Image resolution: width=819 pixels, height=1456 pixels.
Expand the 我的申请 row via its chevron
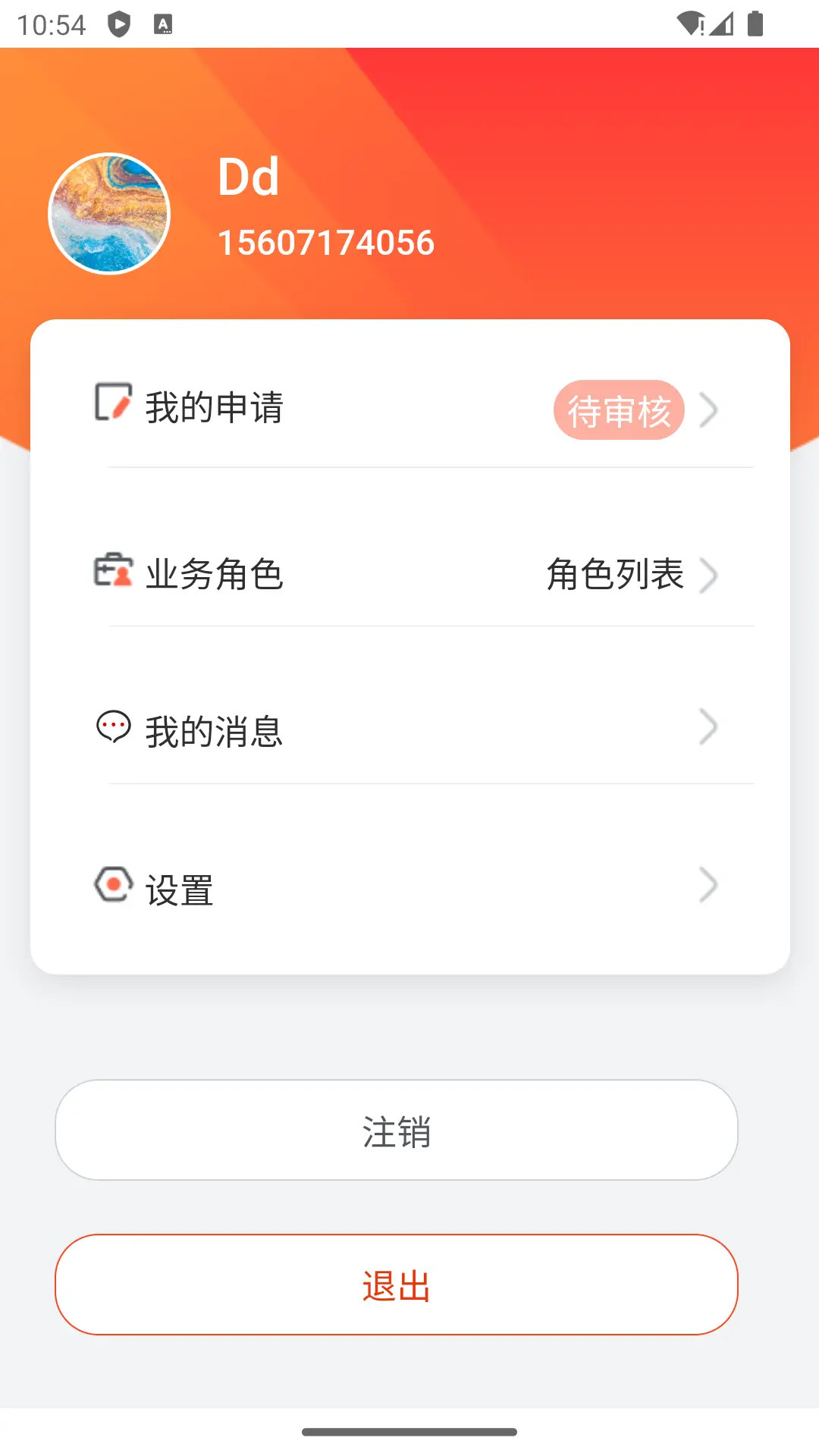pyautogui.click(x=710, y=409)
